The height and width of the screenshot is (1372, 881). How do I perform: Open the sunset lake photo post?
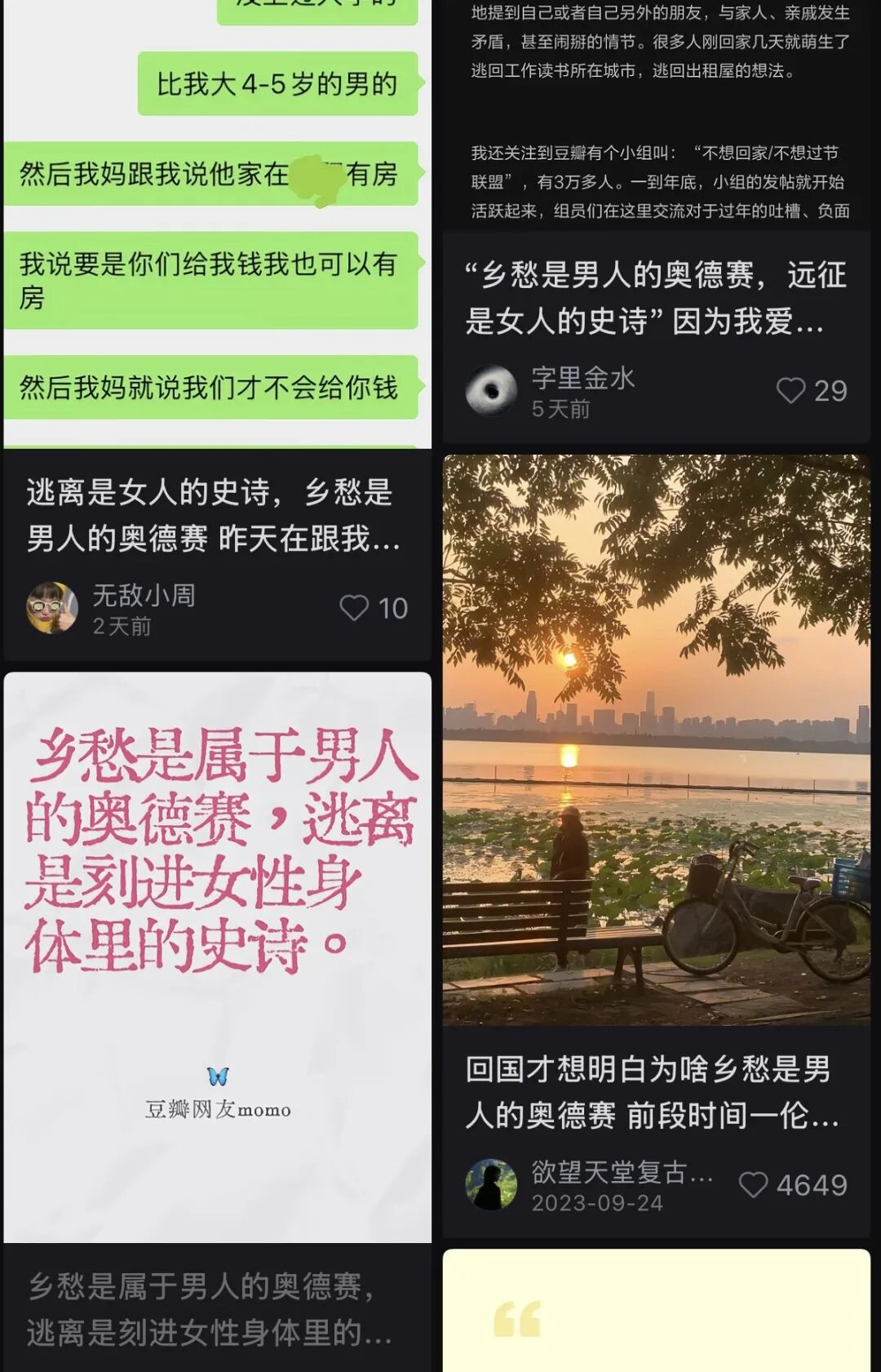point(656,739)
